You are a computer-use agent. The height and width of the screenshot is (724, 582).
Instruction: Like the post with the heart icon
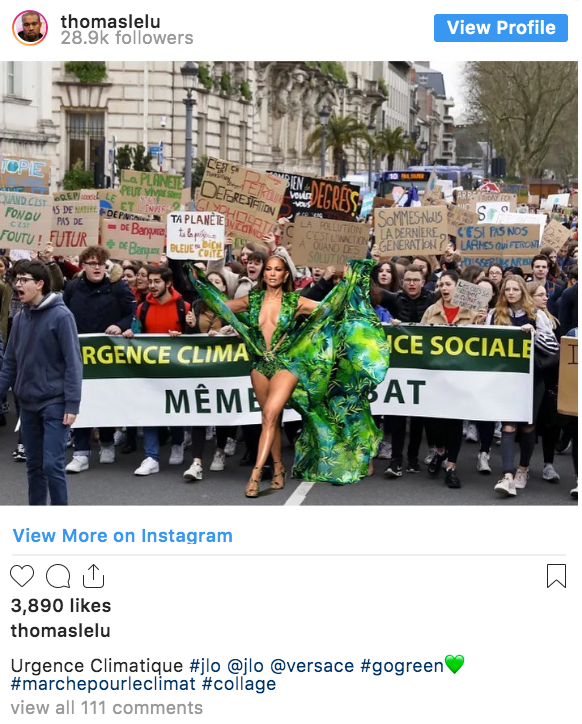point(22,576)
